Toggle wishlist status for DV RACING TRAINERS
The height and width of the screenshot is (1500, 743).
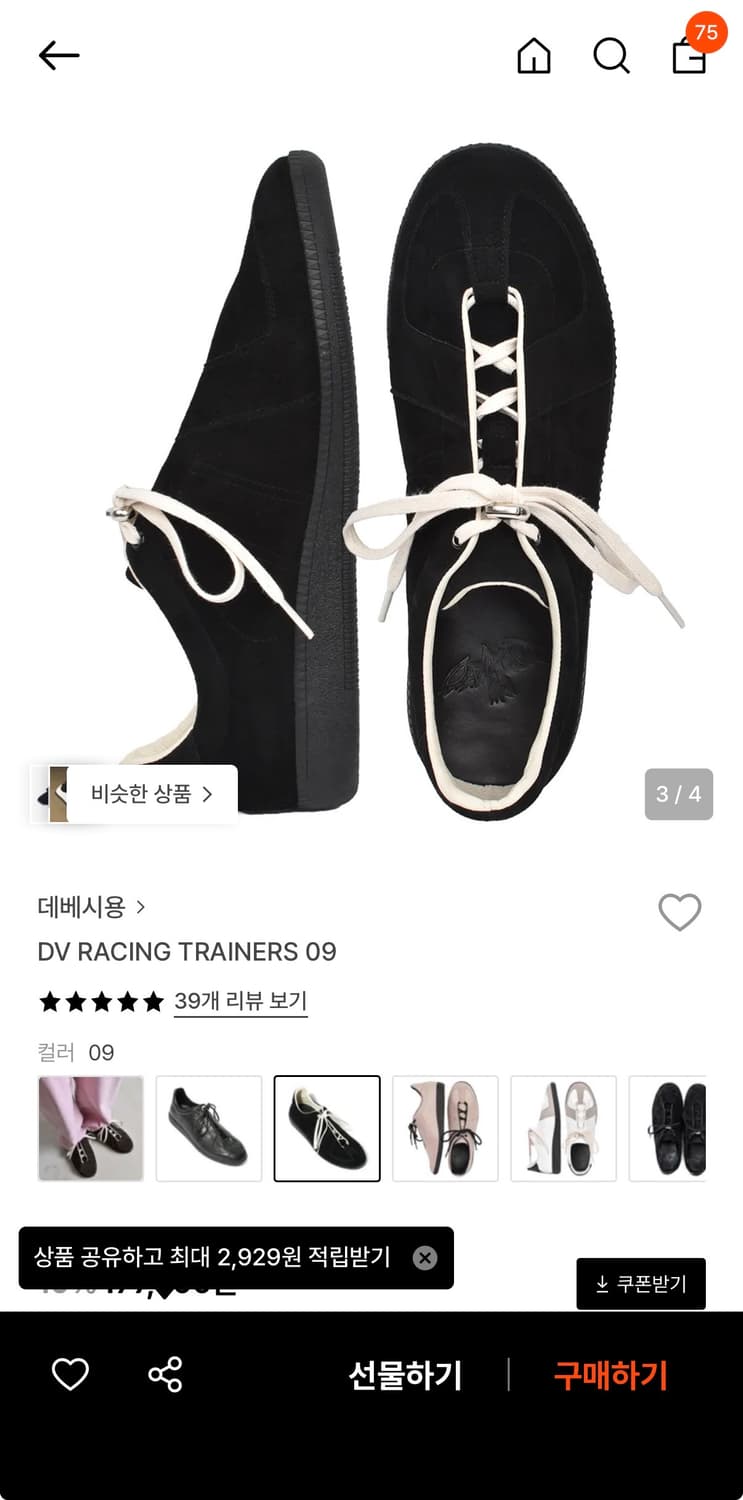click(680, 912)
